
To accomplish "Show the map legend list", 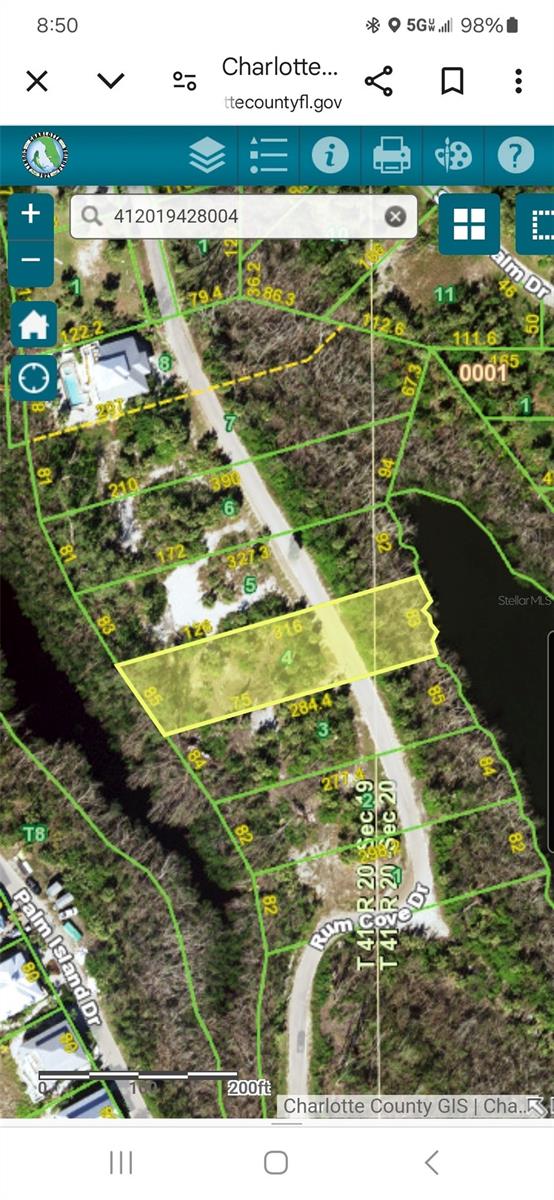I will coord(268,156).
